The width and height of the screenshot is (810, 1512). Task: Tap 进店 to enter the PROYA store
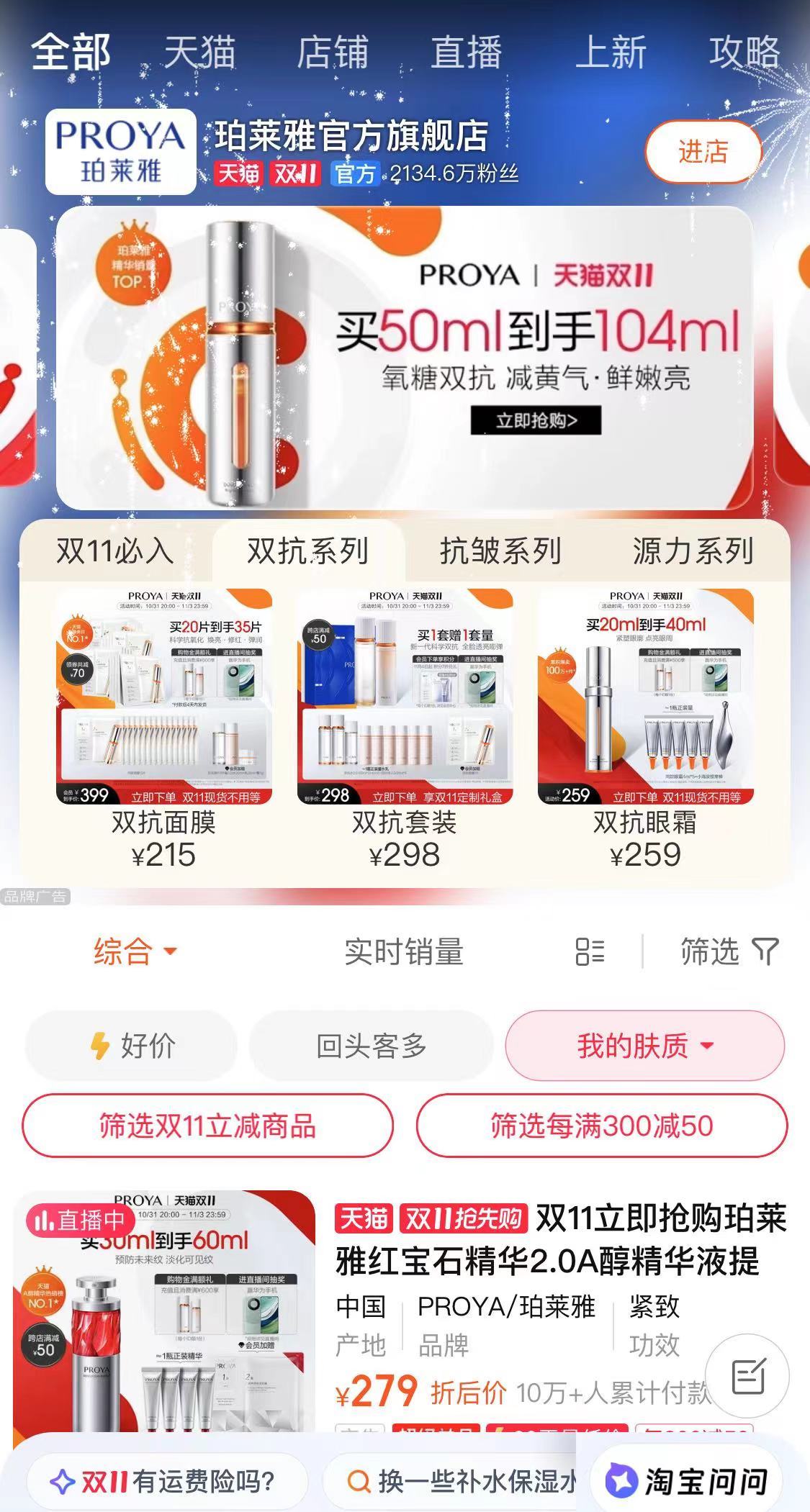[x=703, y=152]
